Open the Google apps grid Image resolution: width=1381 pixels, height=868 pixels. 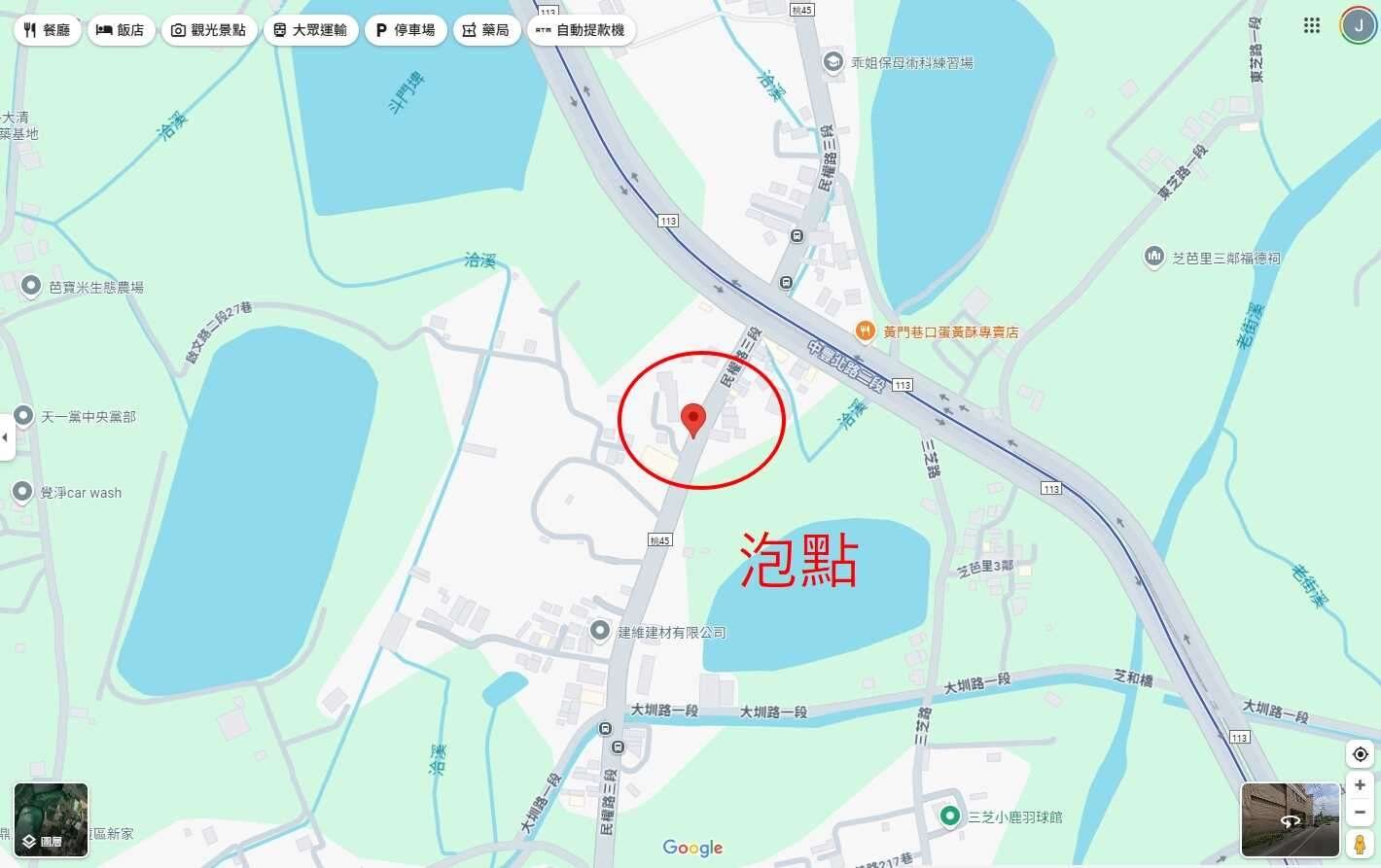click(x=1312, y=26)
